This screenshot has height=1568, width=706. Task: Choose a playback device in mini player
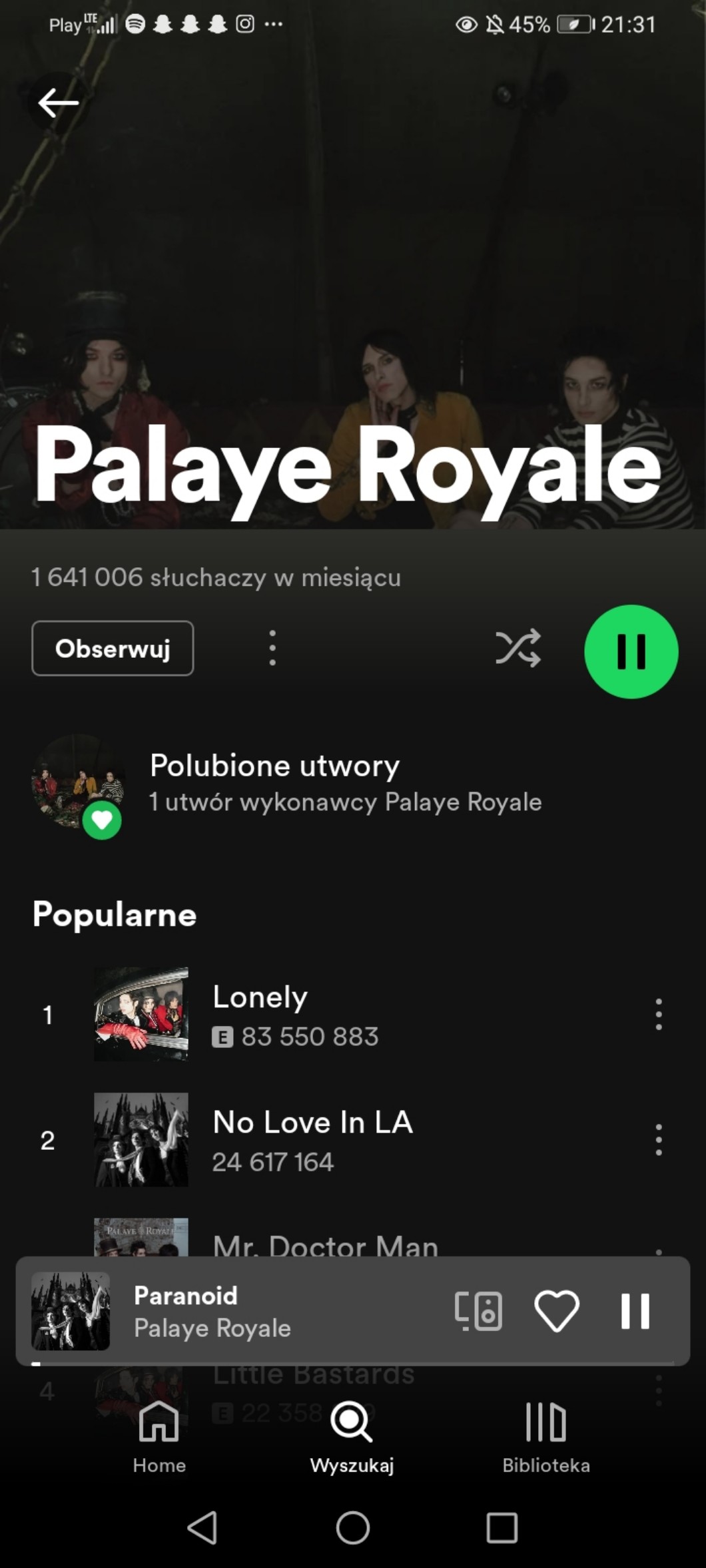point(478,1311)
